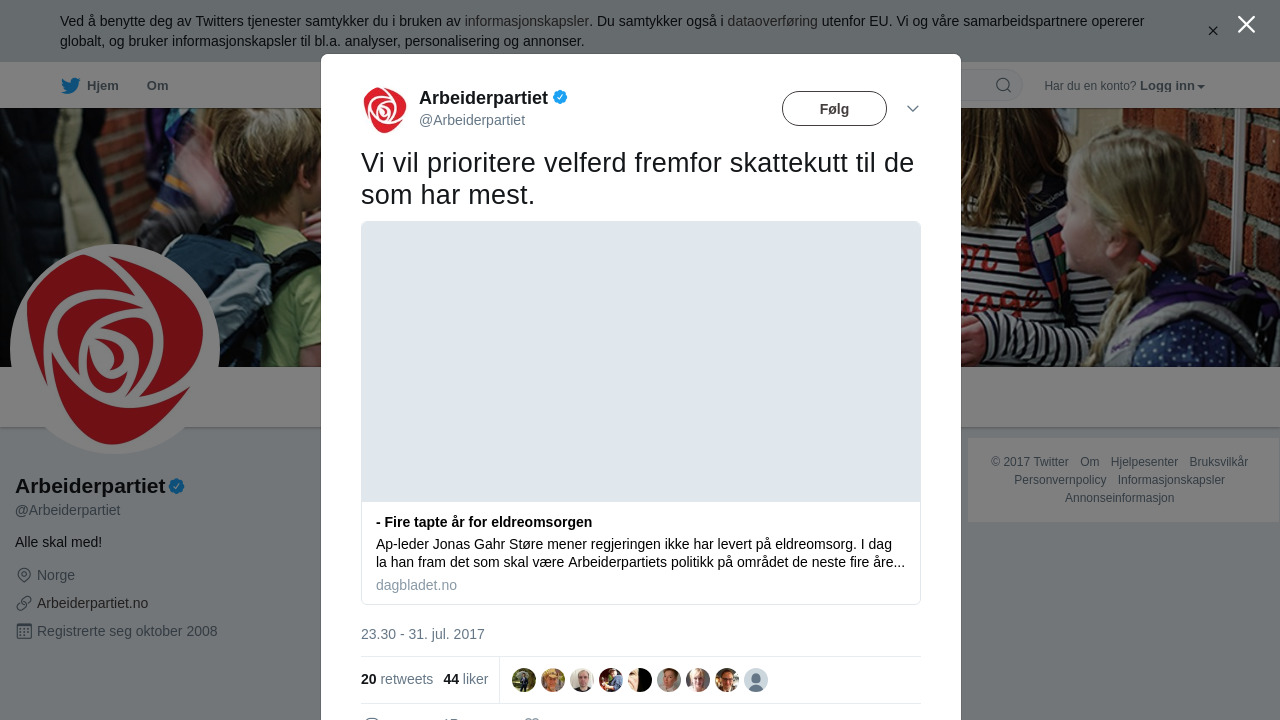Open the Arbeiderpartiet.no website link
The height and width of the screenshot is (720, 1280).
pyautogui.click(x=92, y=603)
